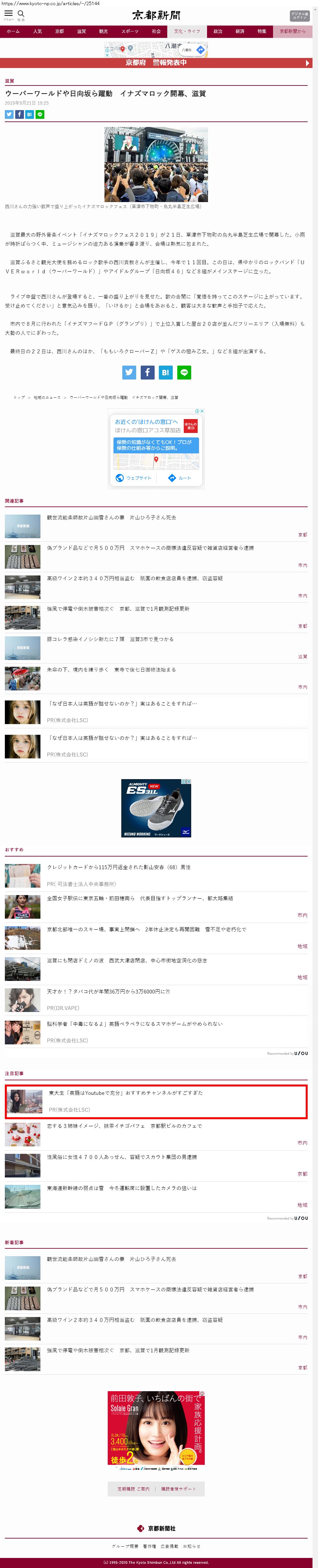Go to the 文化・ライフ section tab
This screenshot has width=318, height=1568.
pos(187,31)
